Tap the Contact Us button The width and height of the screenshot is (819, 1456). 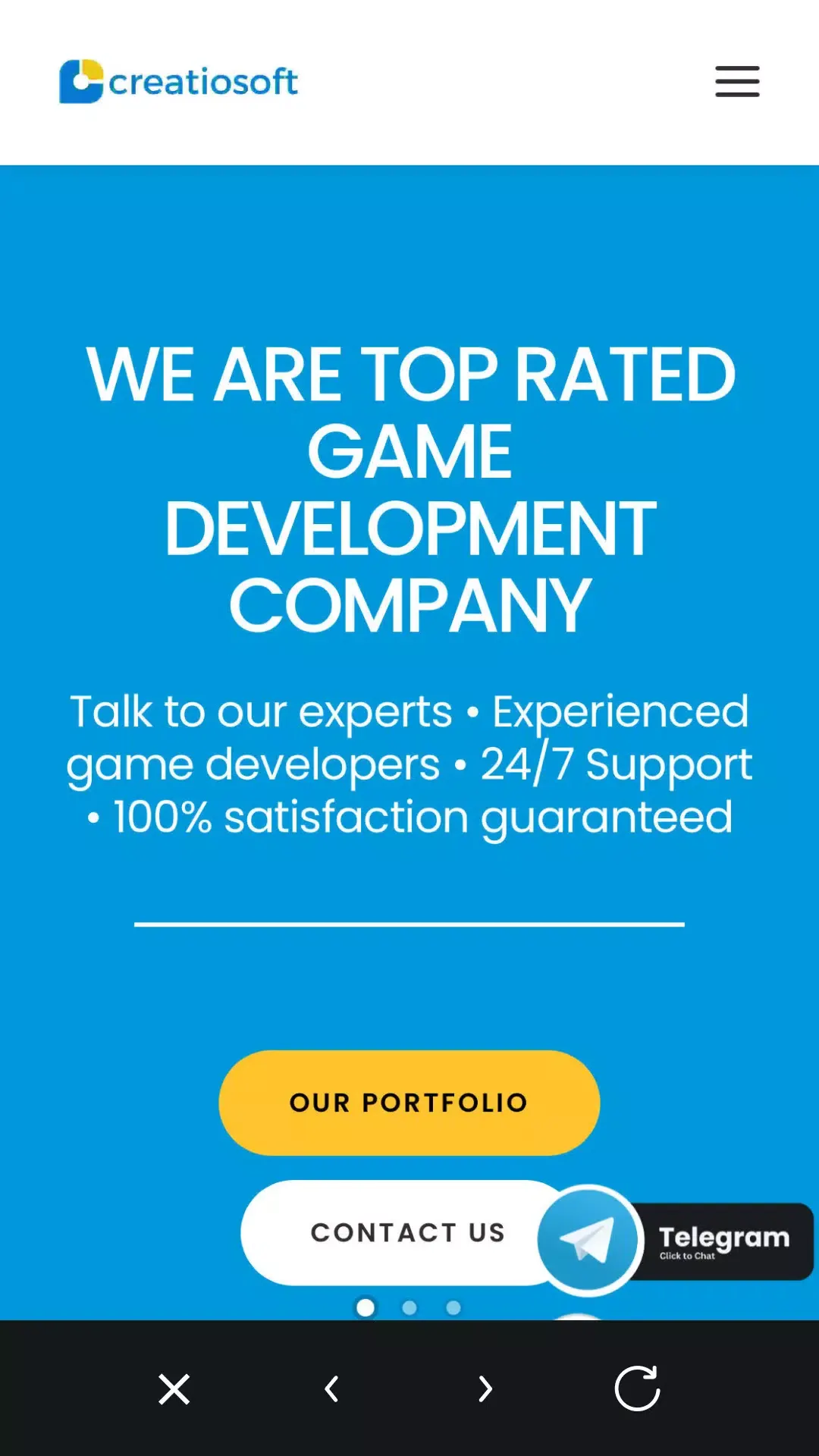pyautogui.click(x=394, y=1232)
